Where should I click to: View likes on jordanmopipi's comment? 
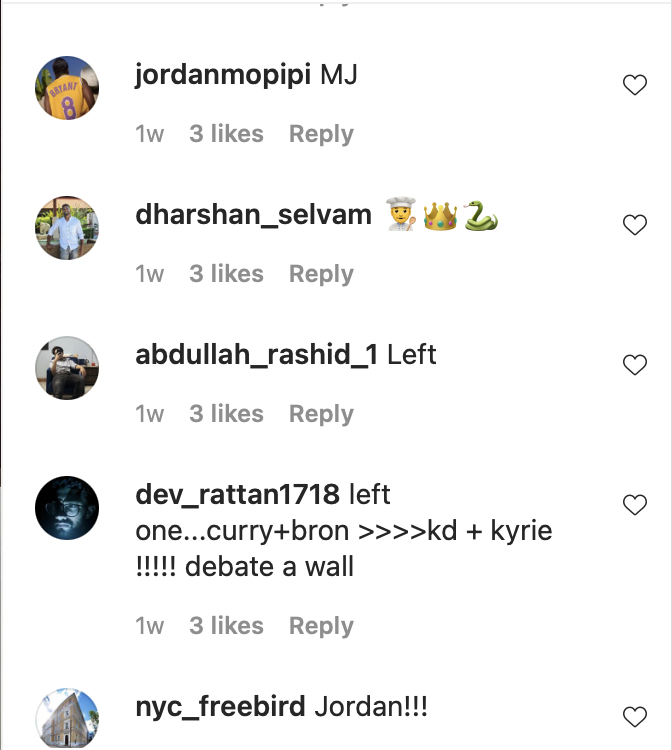click(x=226, y=134)
